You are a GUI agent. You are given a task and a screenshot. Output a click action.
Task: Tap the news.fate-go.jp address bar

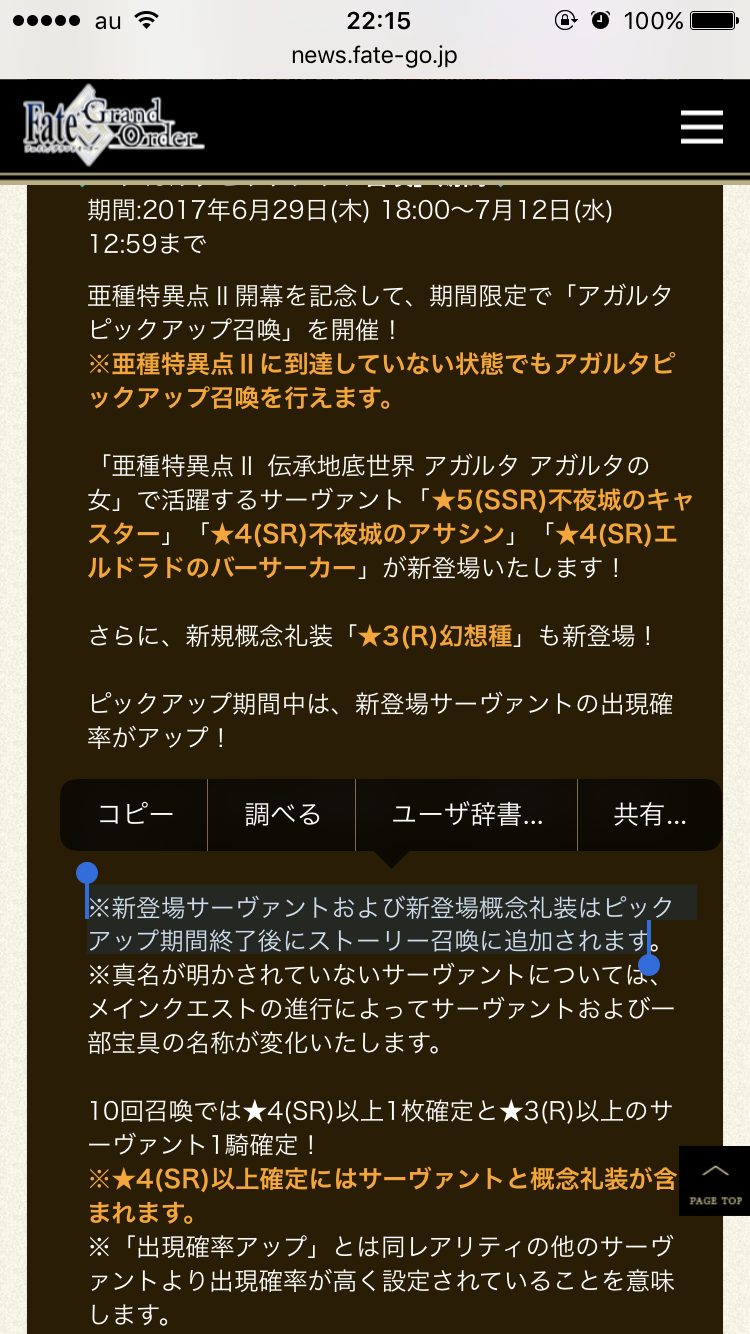[x=374, y=55]
